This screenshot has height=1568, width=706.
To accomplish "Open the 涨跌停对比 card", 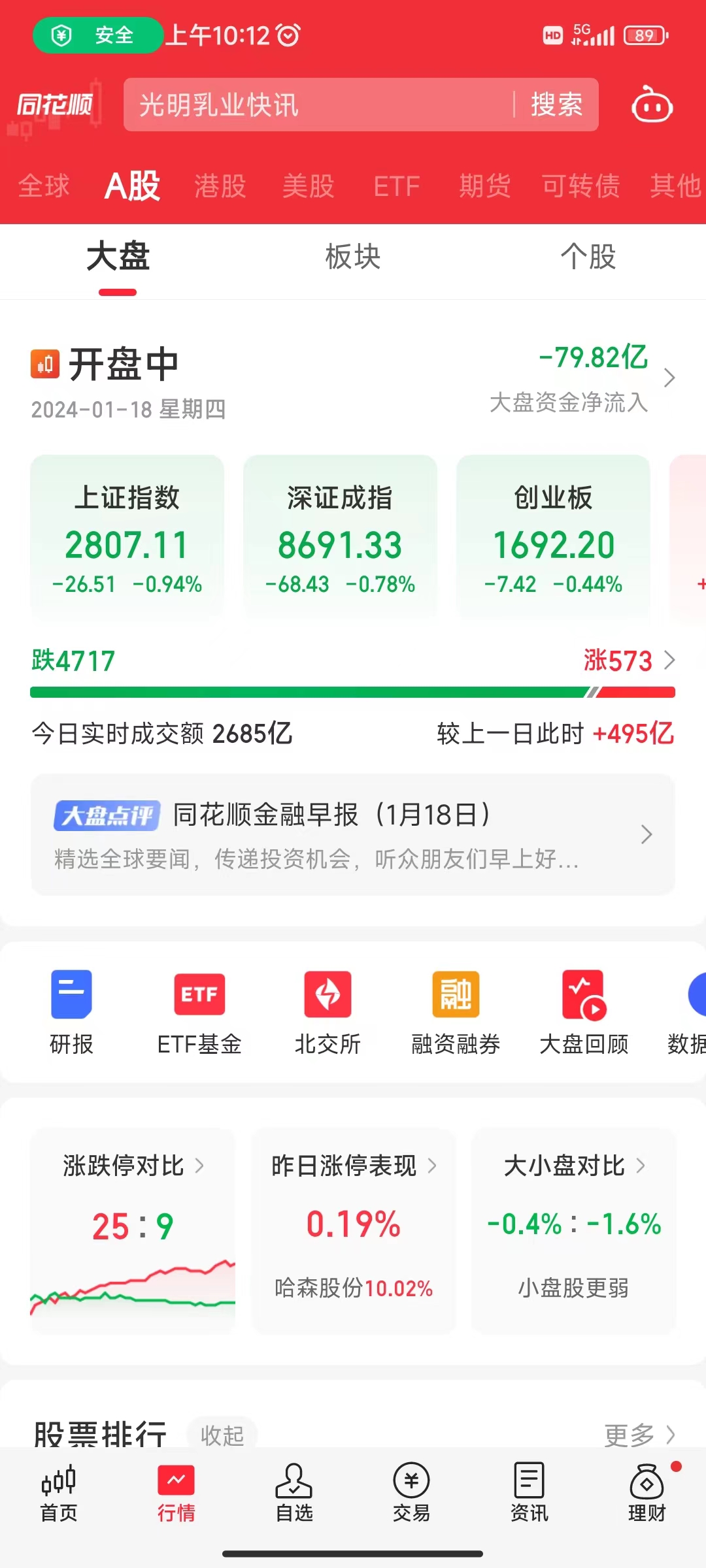I will [133, 1228].
